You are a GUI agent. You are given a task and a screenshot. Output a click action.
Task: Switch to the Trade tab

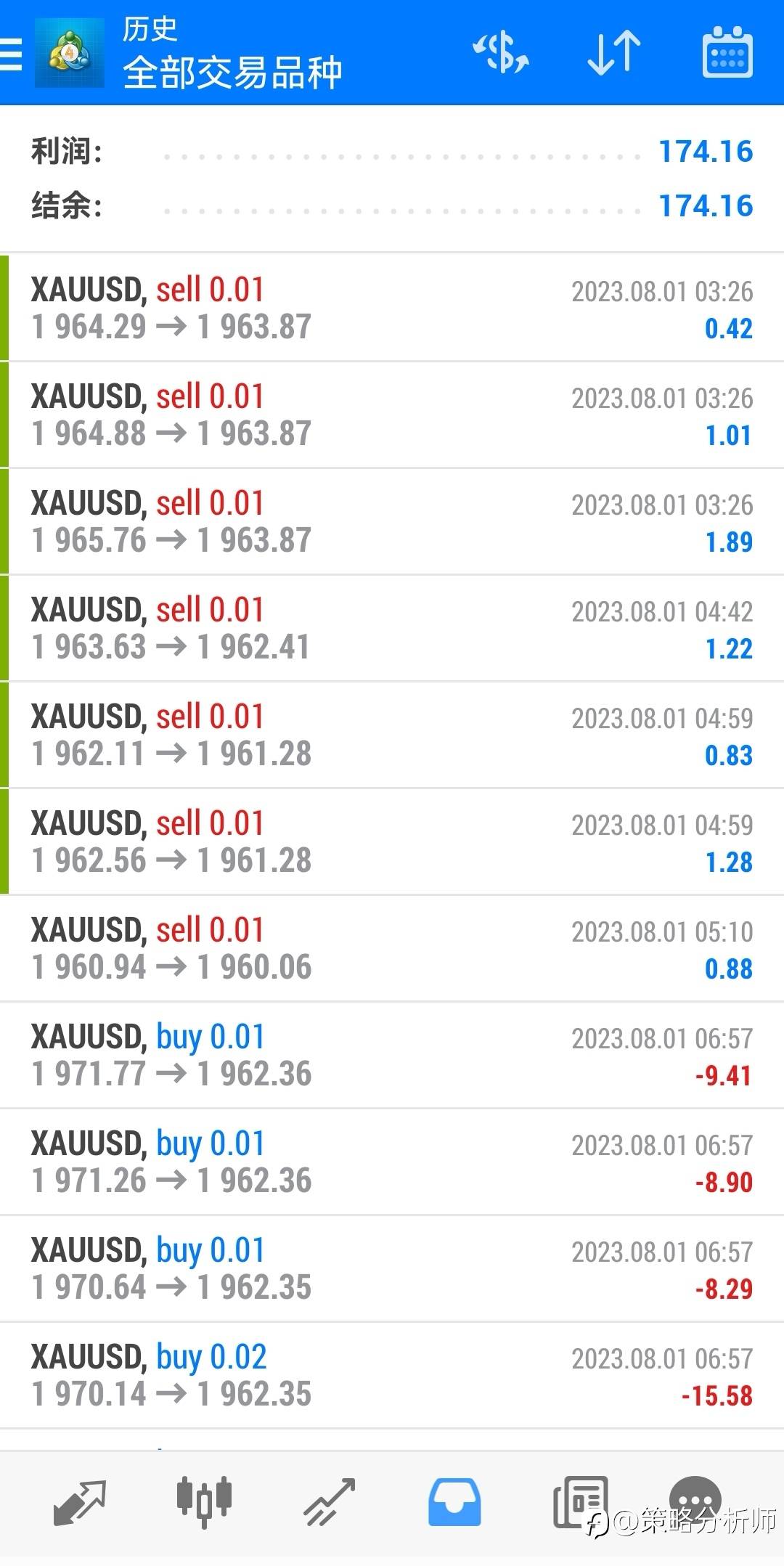click(x=329, y=1502)
